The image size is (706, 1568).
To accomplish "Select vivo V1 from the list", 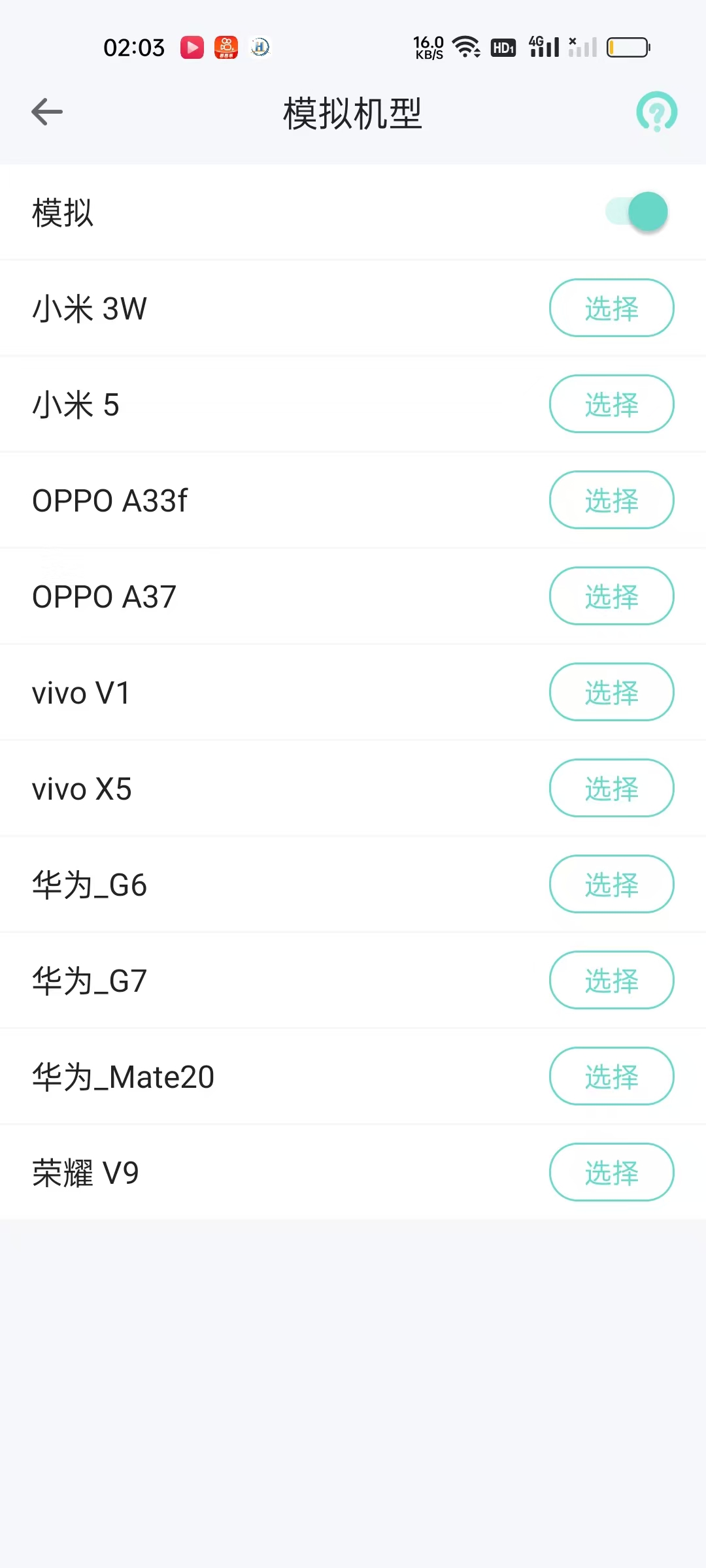I will 611,692.
